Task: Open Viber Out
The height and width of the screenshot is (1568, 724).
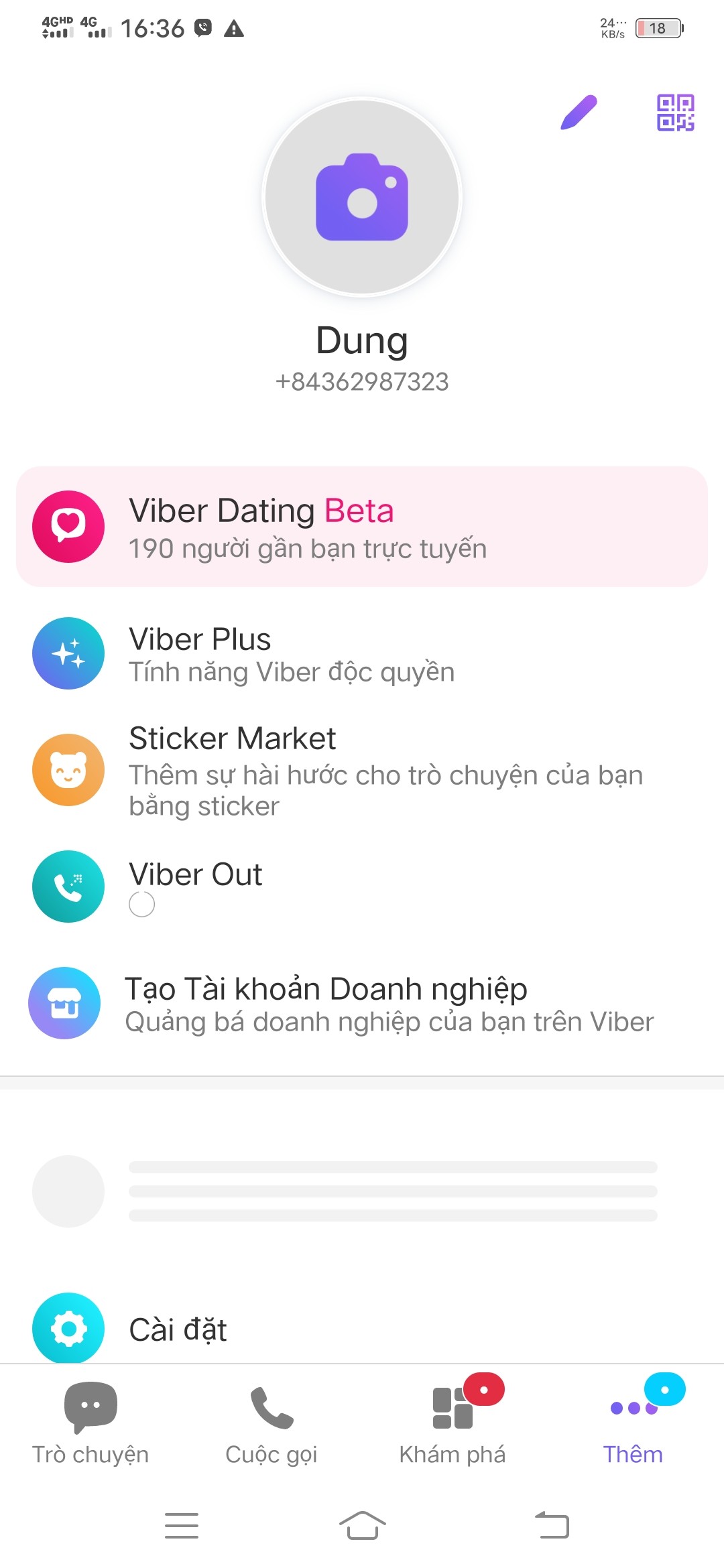Action: [362, 887]
